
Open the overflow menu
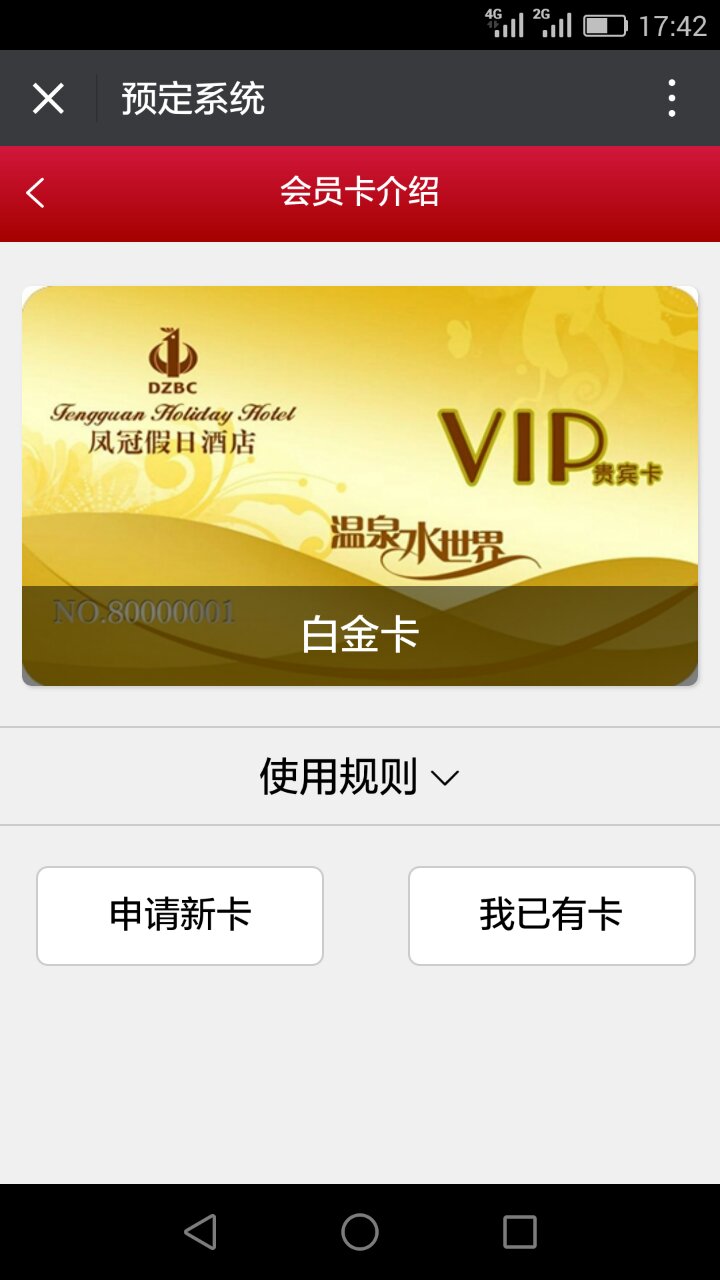point(671,98)
